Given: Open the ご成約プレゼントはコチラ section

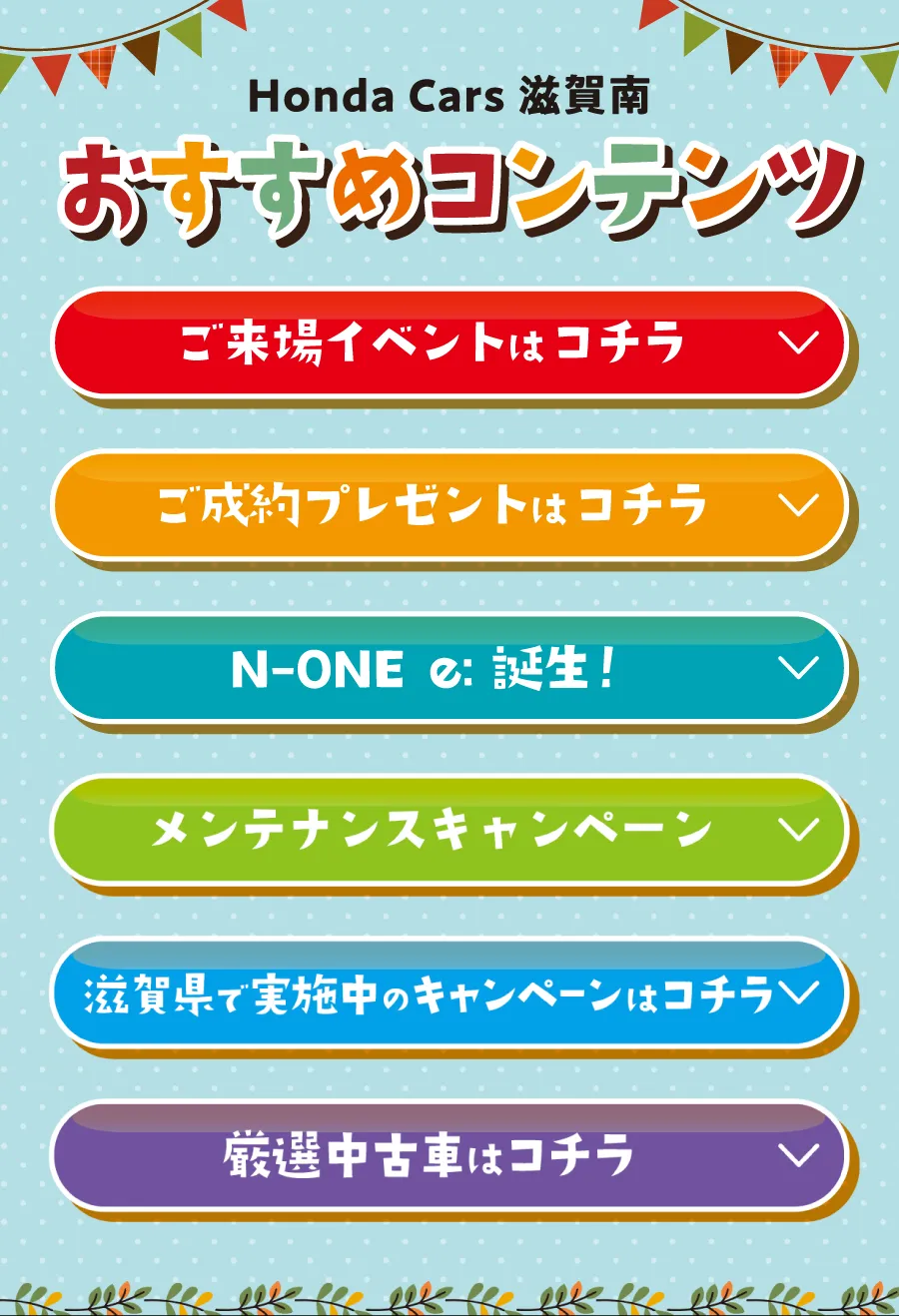Looking at the screenshot, I should 430,507.
